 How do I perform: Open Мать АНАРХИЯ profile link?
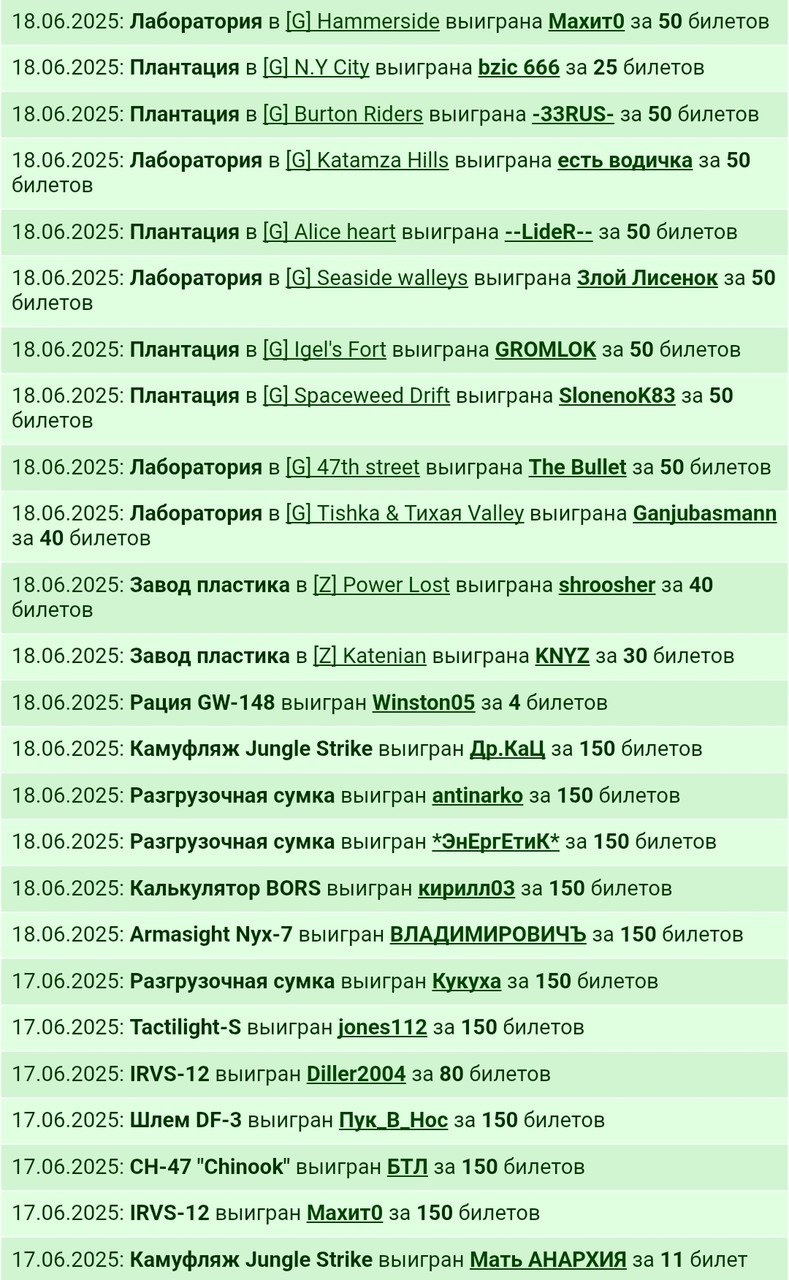click(548, 1260)
